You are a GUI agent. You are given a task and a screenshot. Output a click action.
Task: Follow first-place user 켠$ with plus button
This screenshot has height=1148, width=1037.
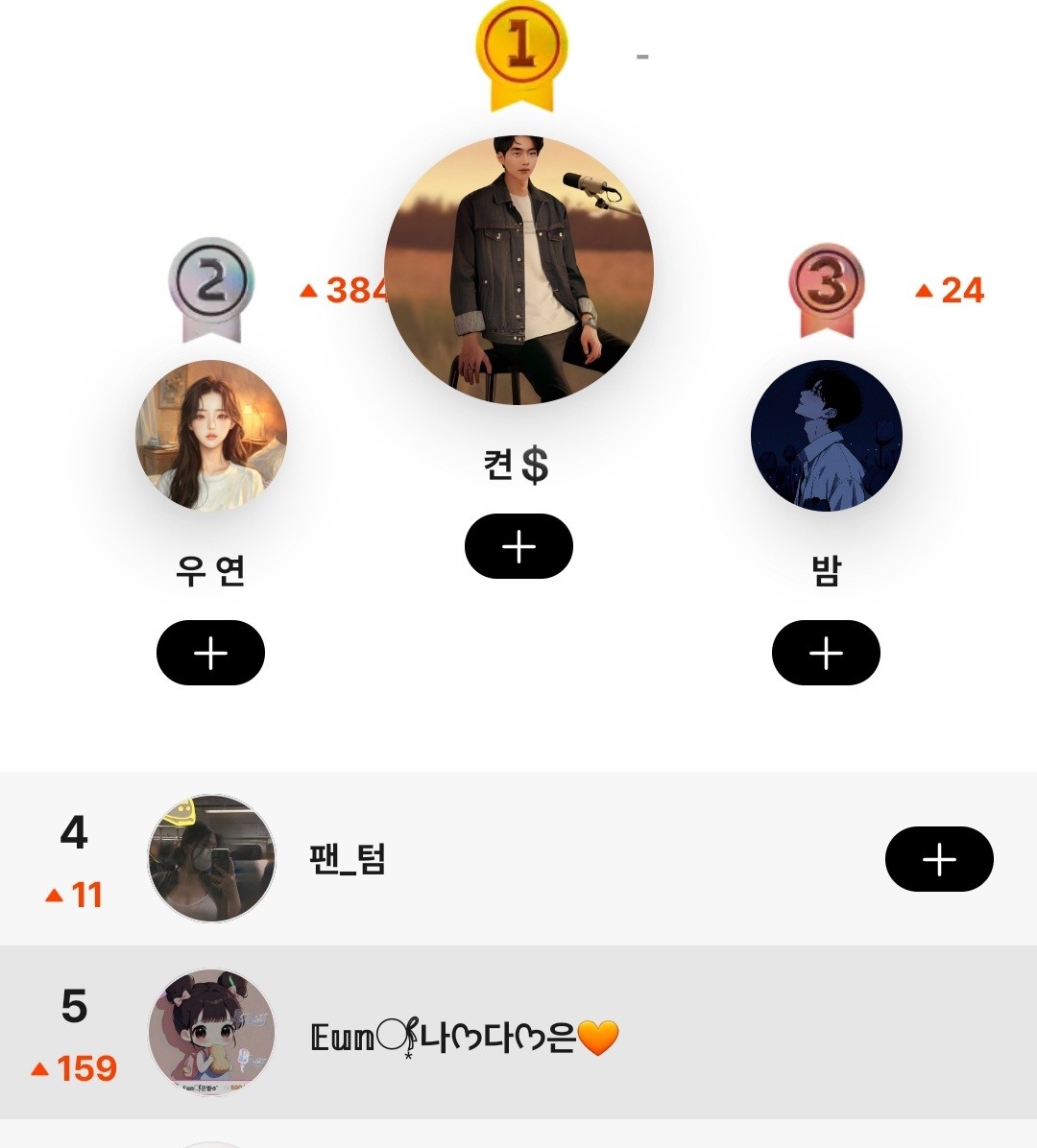tap(518, 546)
